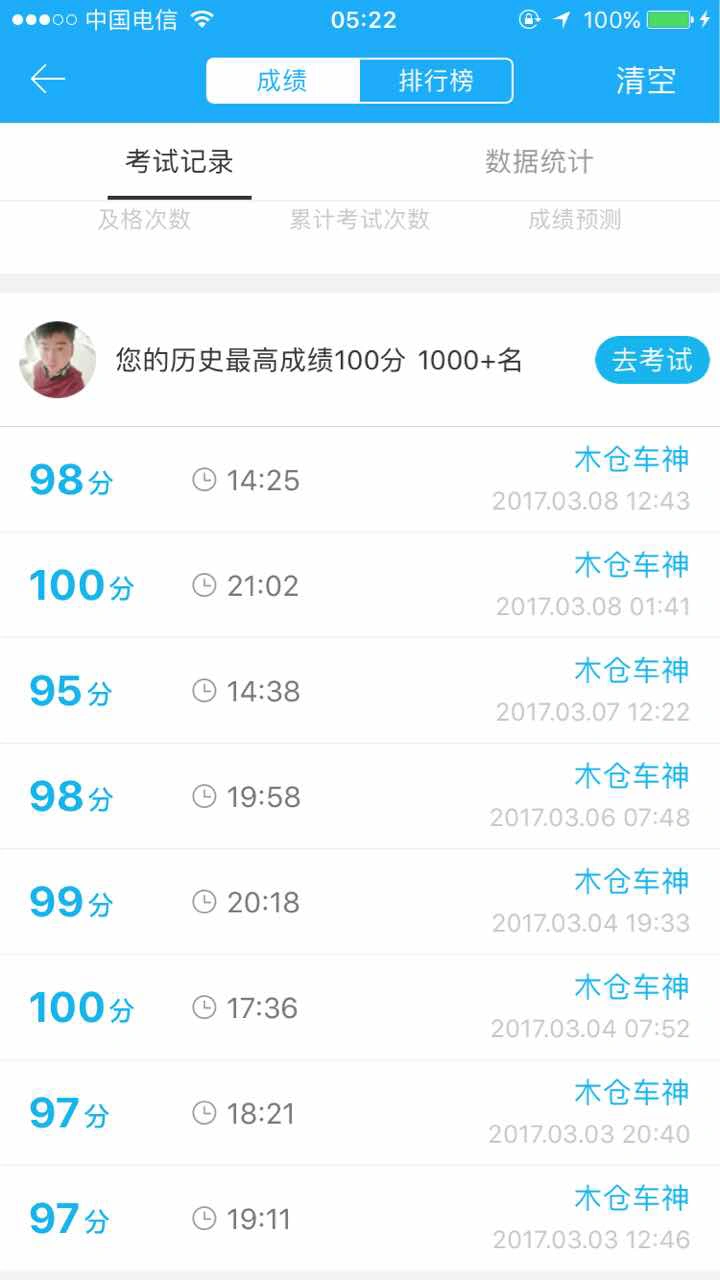720x1280 pixels.
Task: Go back using the arrow icon
Action: tap(47, 80)
